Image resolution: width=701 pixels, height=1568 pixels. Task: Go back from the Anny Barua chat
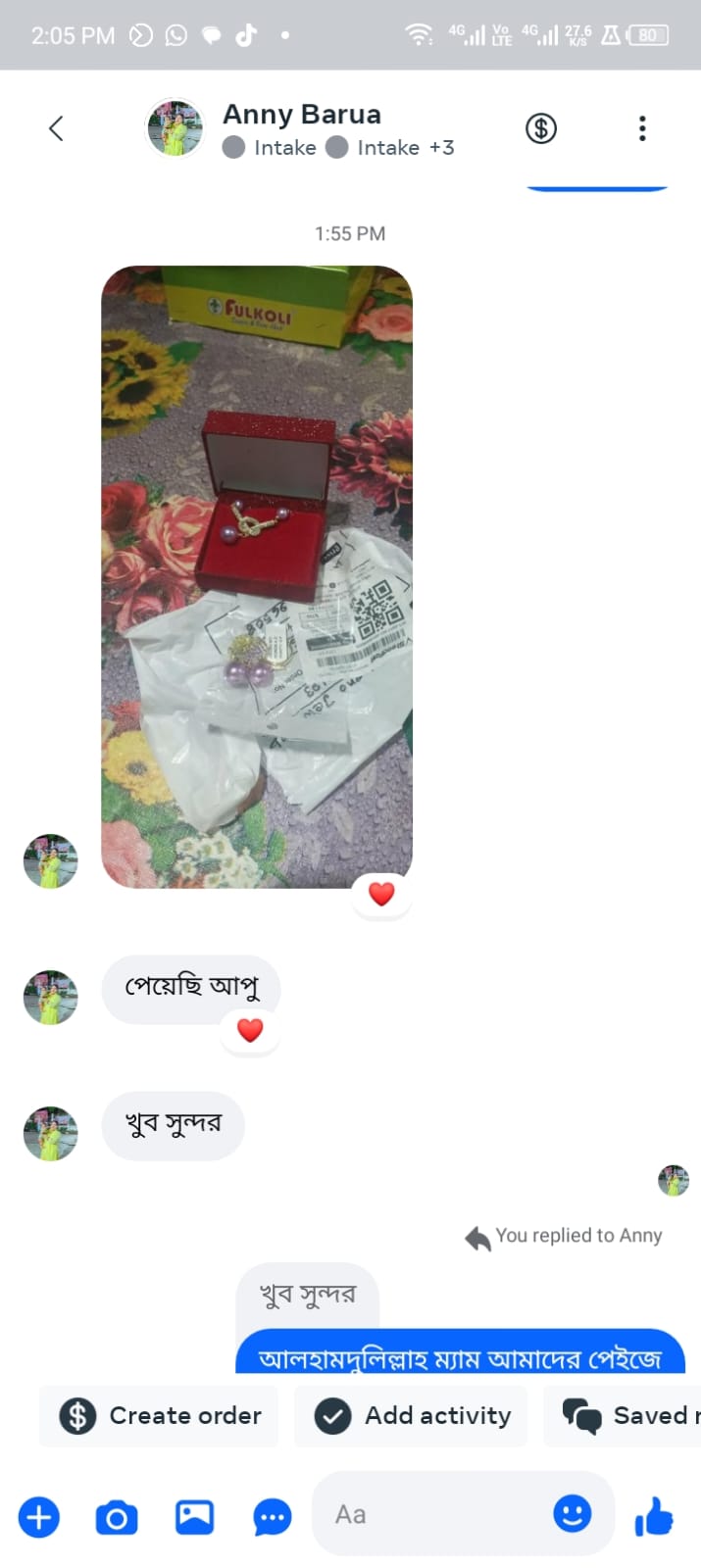56,128
